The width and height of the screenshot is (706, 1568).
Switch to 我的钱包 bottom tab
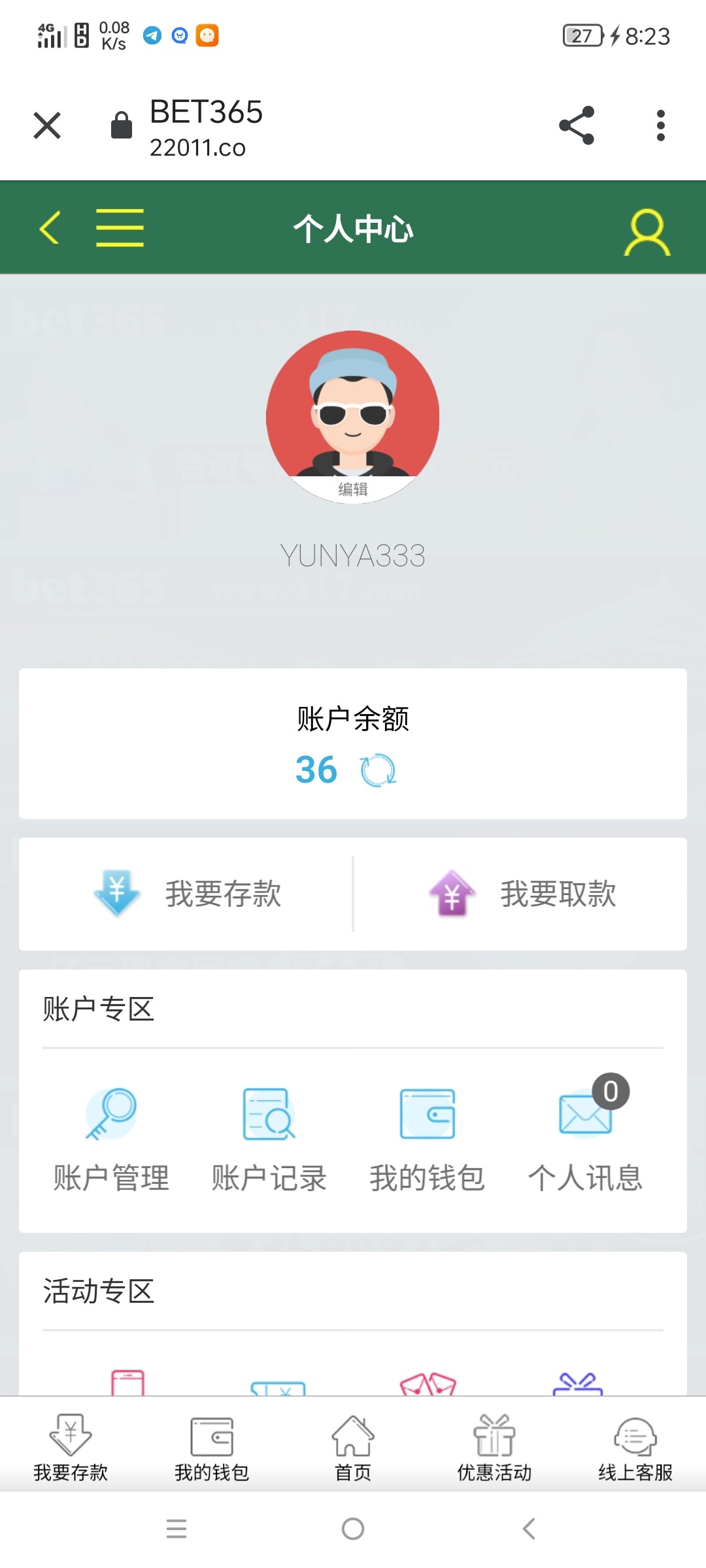coord(212,1445)
